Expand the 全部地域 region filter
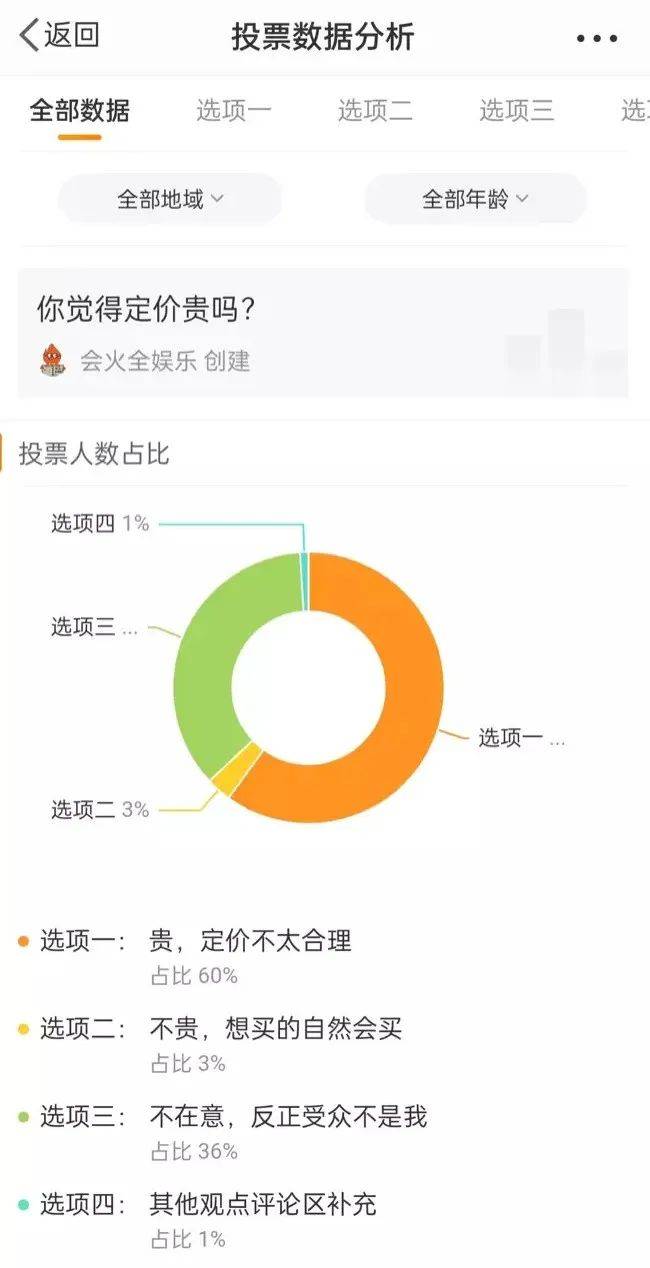Image resolution: width=650 pixels, height=1268 pixels. click(x=170, y=199)
